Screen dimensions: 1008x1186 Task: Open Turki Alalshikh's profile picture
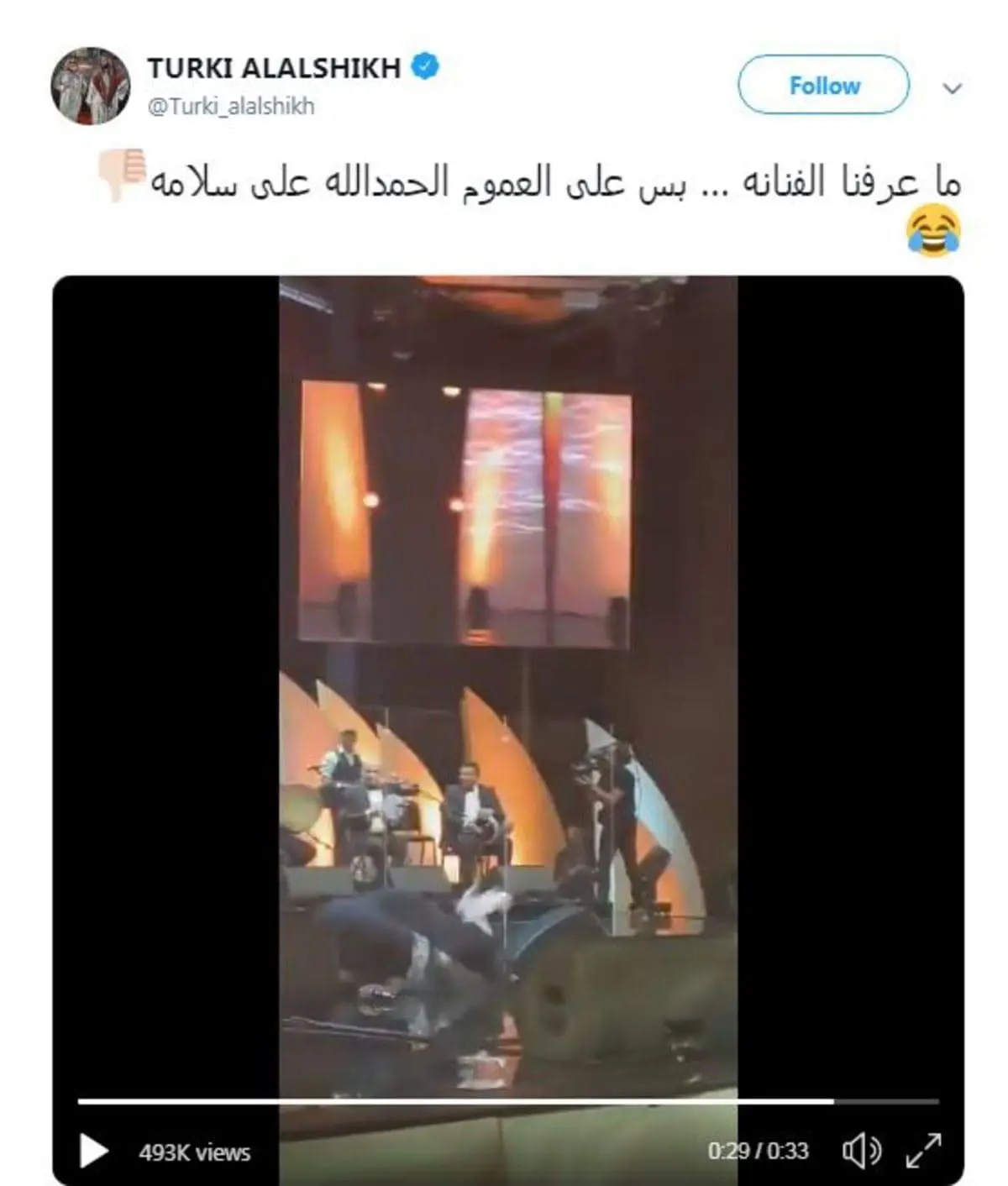coord(91,86)
